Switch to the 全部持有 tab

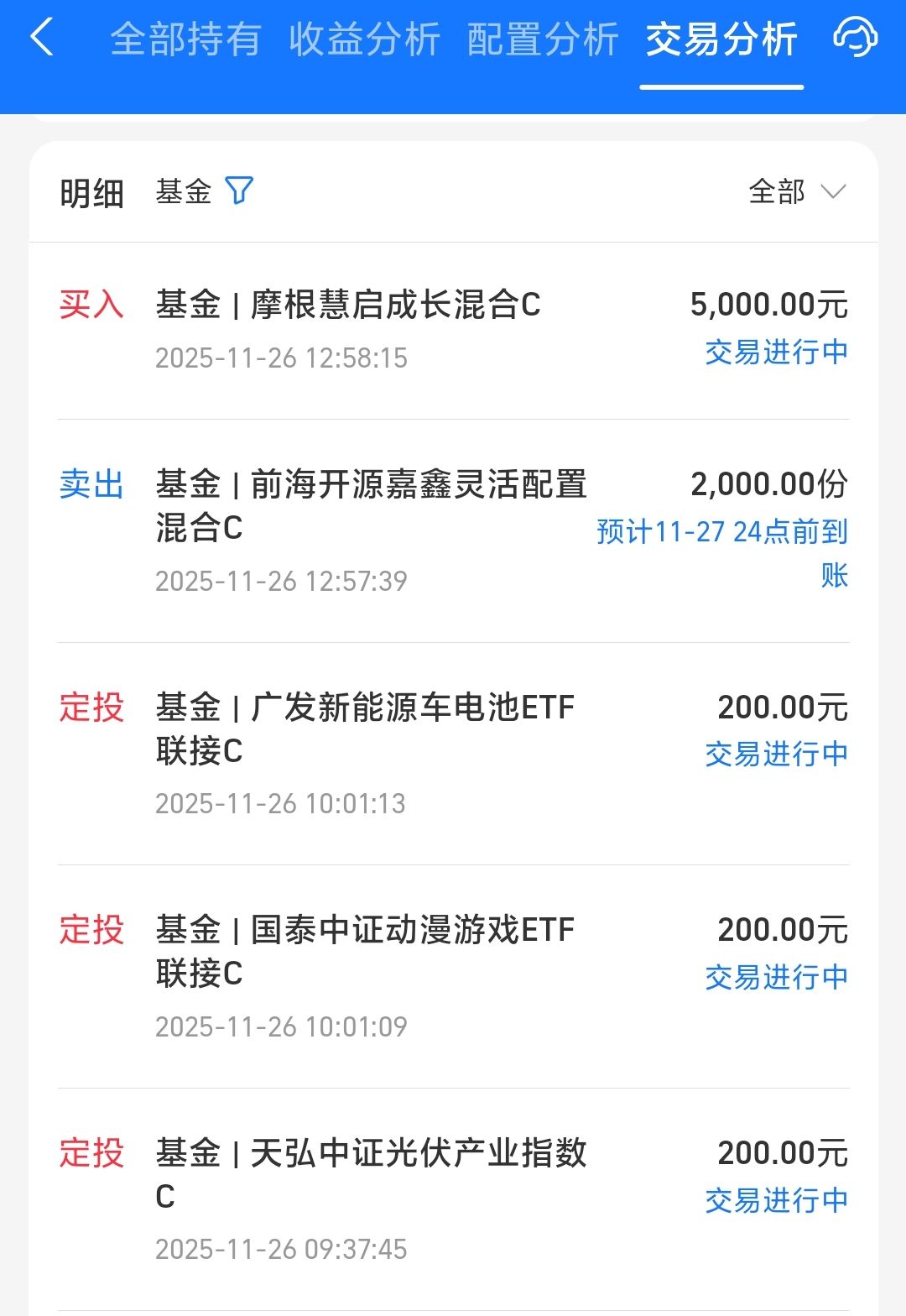(x=185, y=39)
